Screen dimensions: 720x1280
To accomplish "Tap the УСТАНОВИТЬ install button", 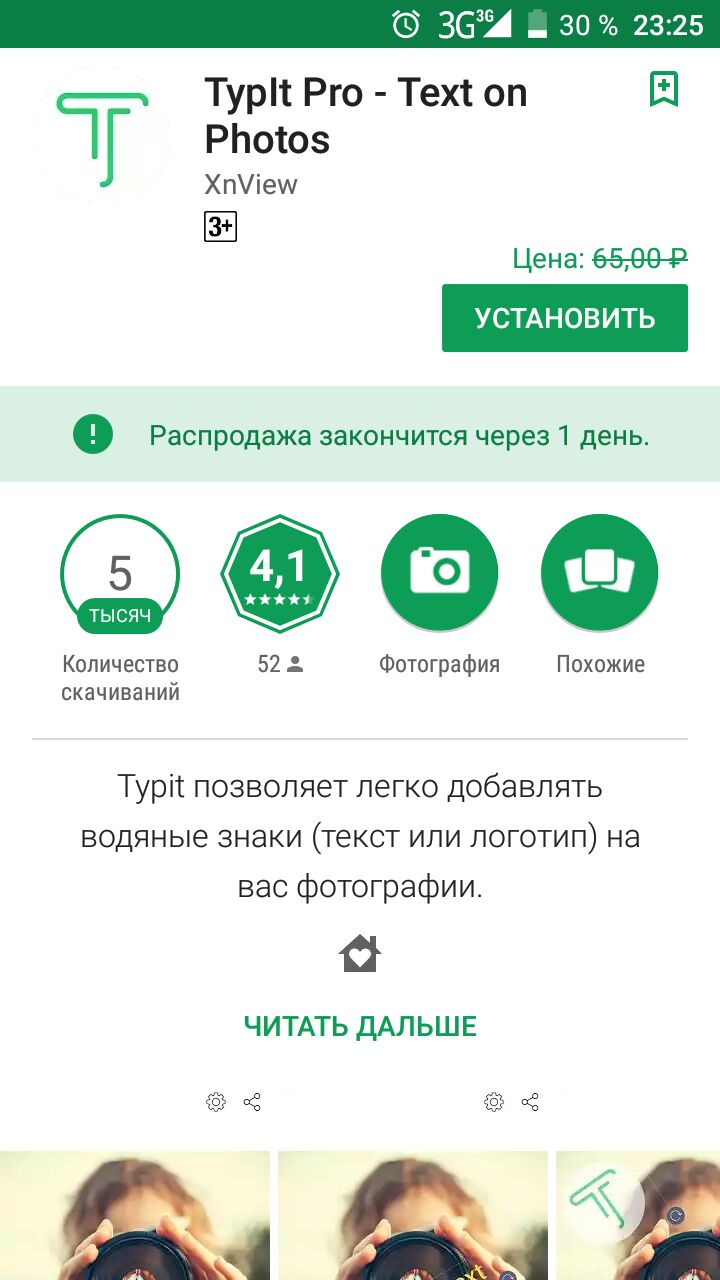I will [x=564, y=318].
